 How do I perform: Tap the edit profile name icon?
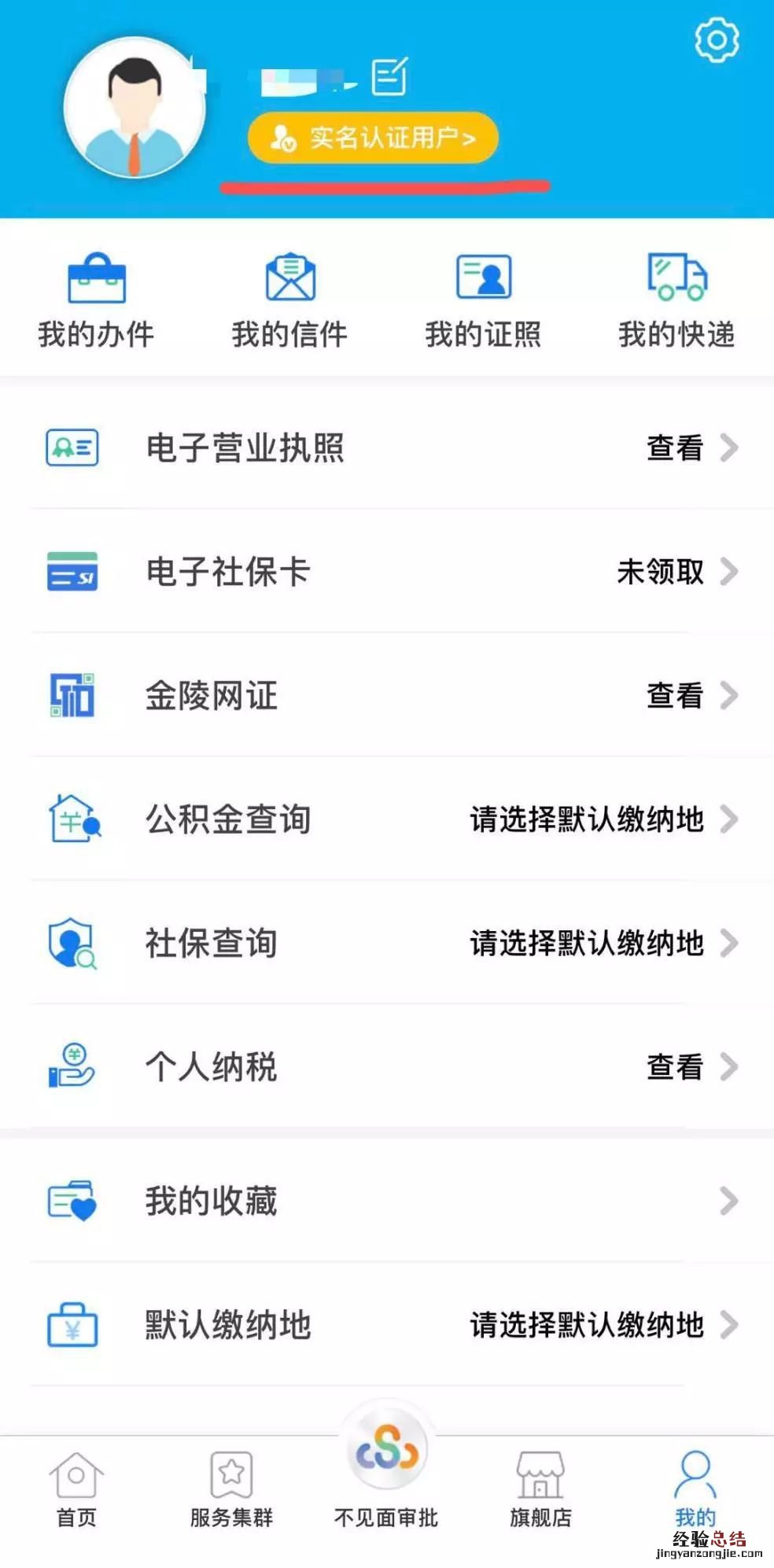pyautogui.click(x=389, y=76)
